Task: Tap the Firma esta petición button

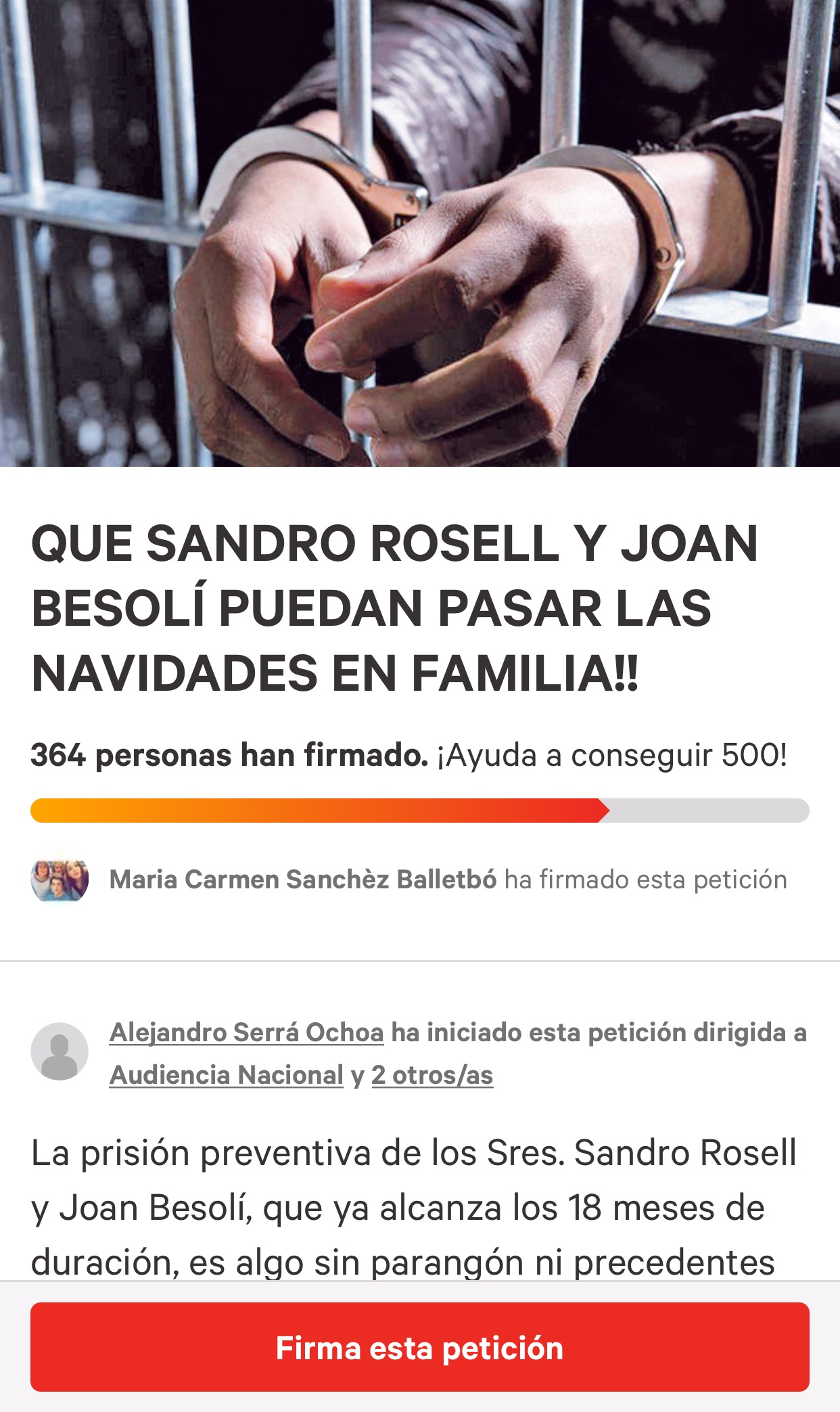Action: 419,1347
